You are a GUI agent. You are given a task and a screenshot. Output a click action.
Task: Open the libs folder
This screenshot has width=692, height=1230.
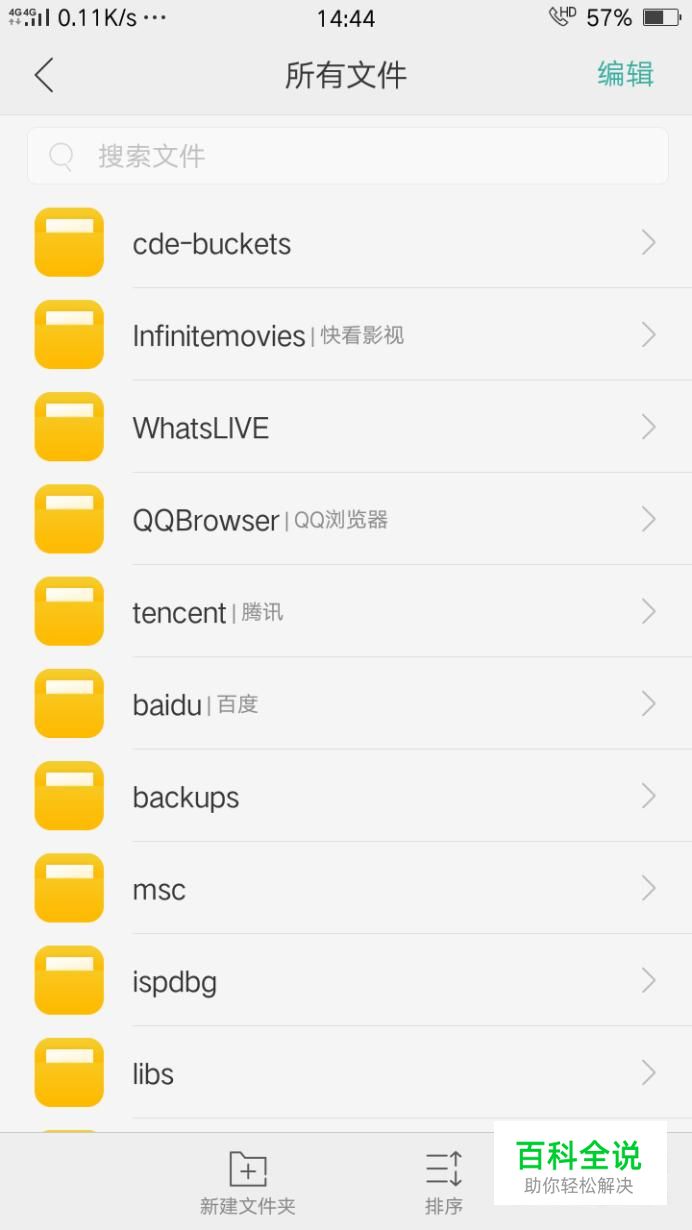coord(346,1072)
